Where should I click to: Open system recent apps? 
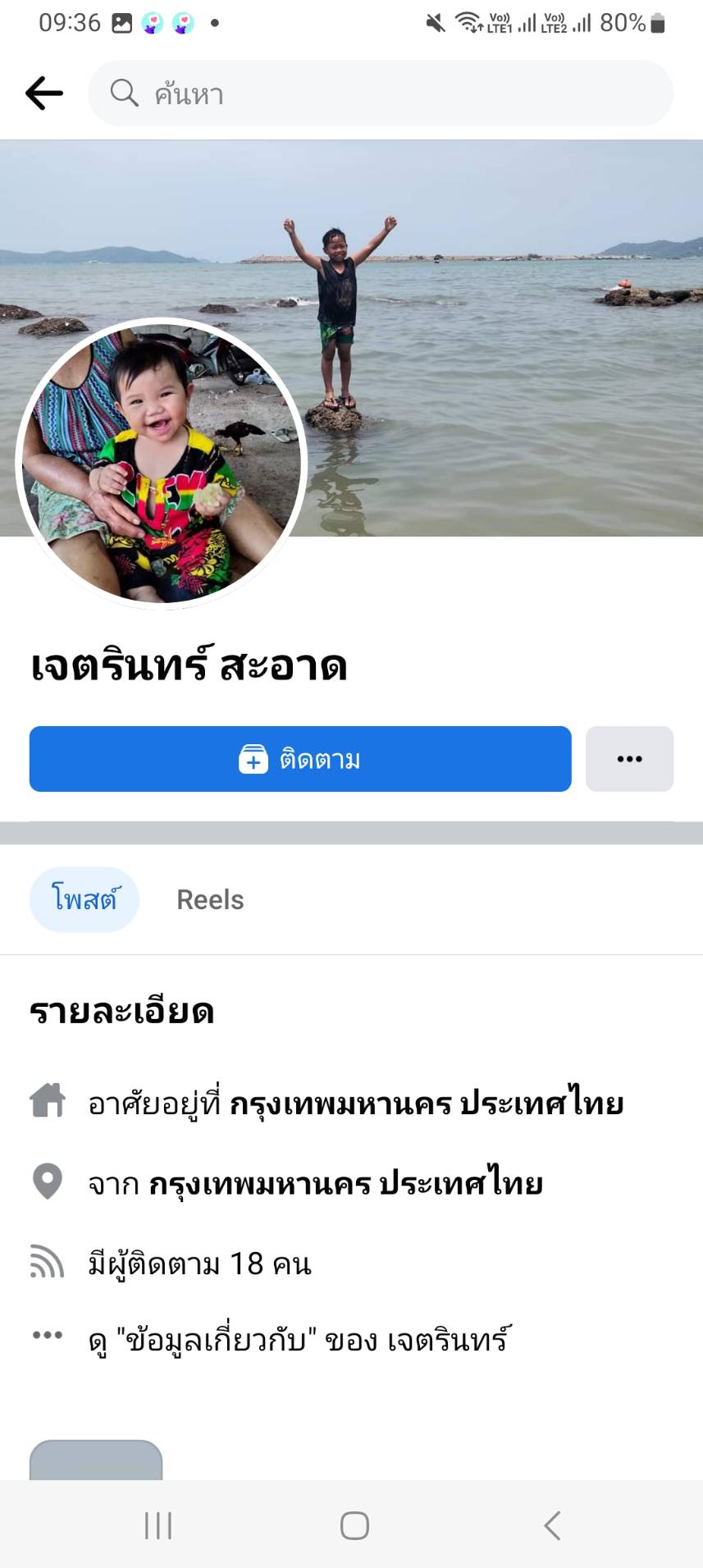[x=158, y=1526]
